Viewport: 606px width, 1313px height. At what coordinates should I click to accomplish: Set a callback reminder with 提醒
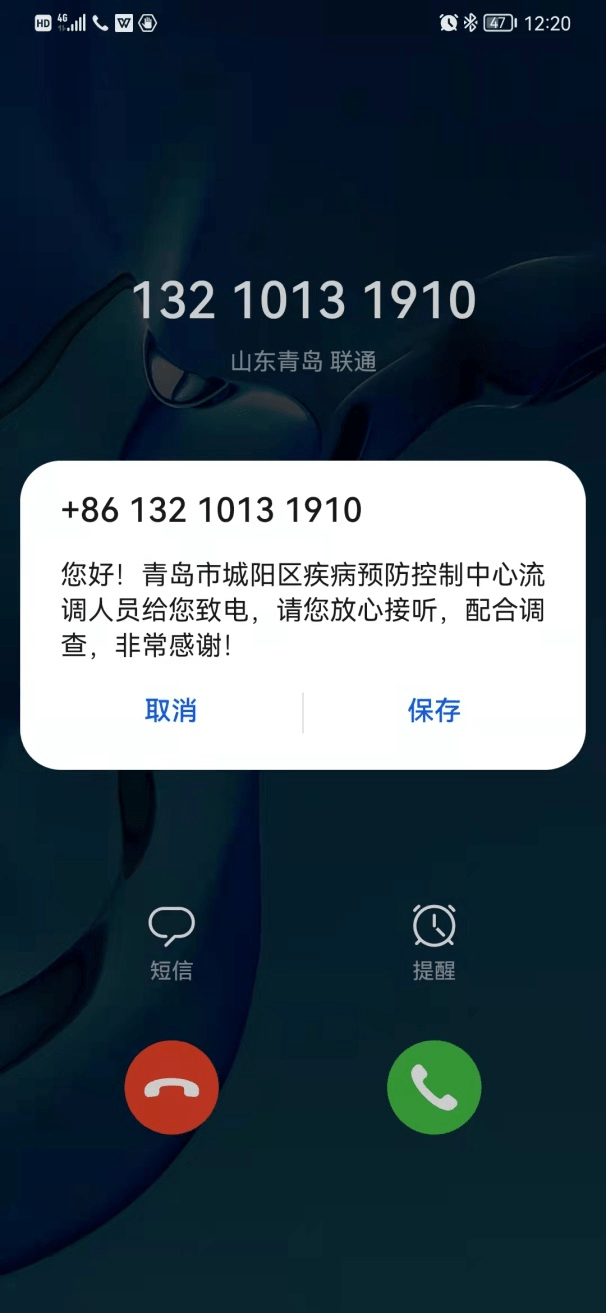434,941
